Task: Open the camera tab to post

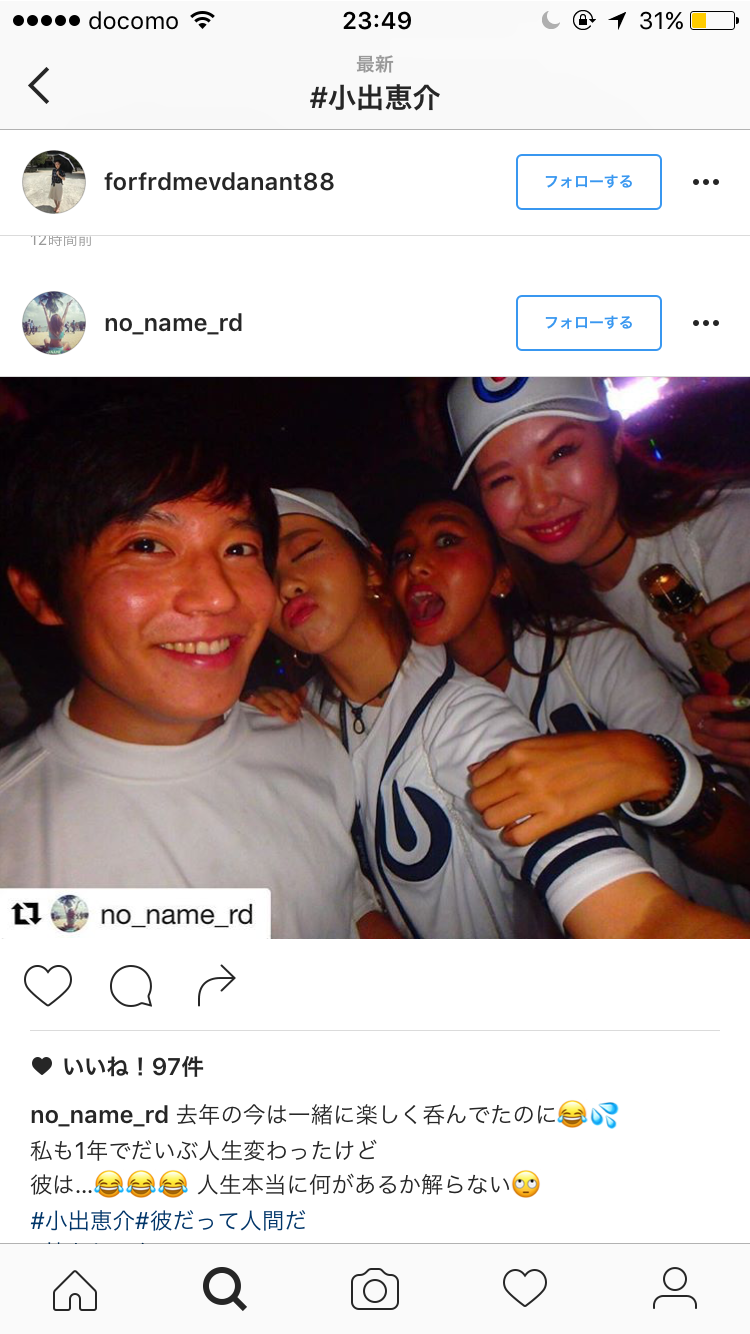Action: 375,1289
